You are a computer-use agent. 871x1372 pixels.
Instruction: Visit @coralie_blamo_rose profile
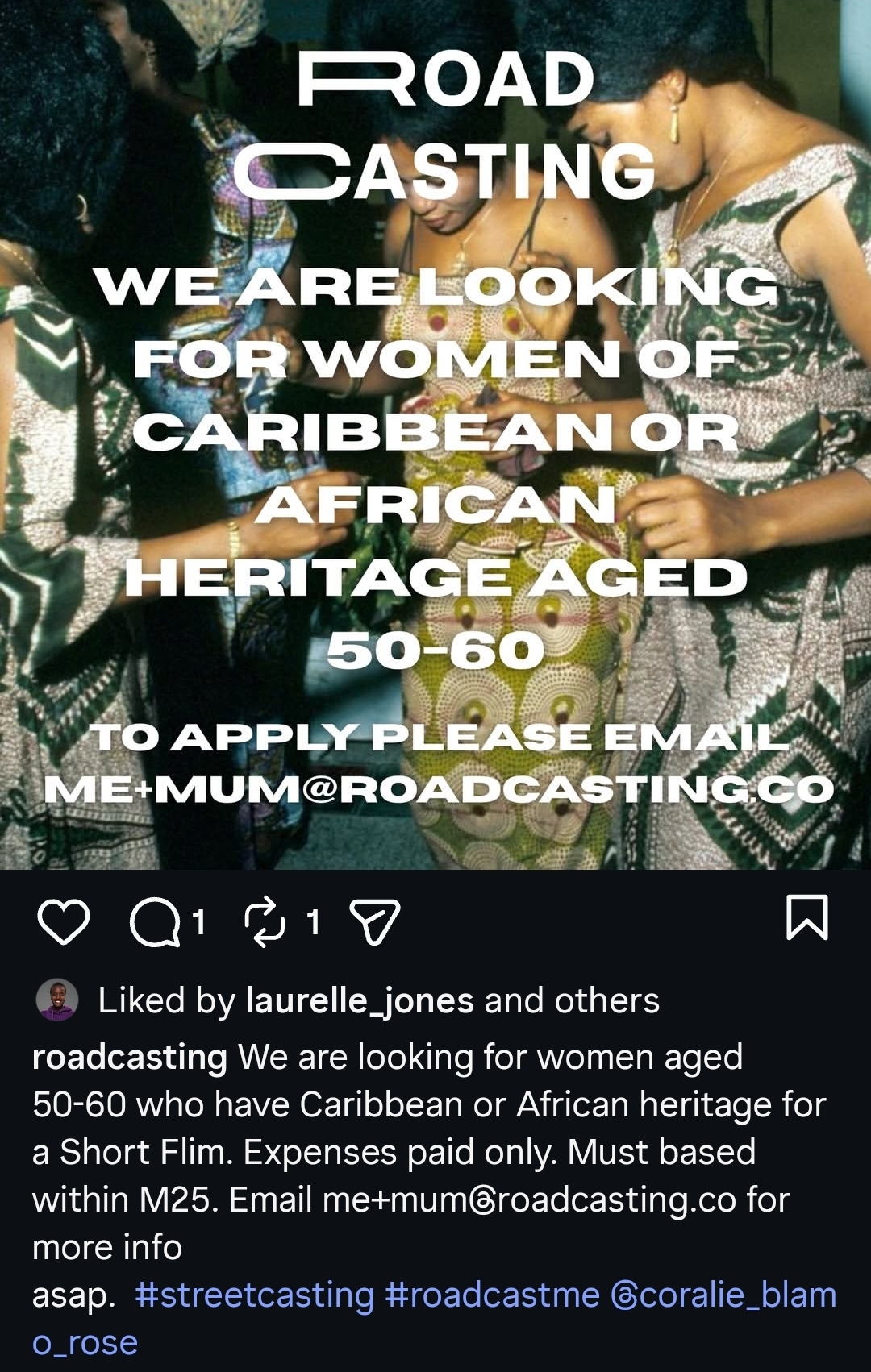723,1295
